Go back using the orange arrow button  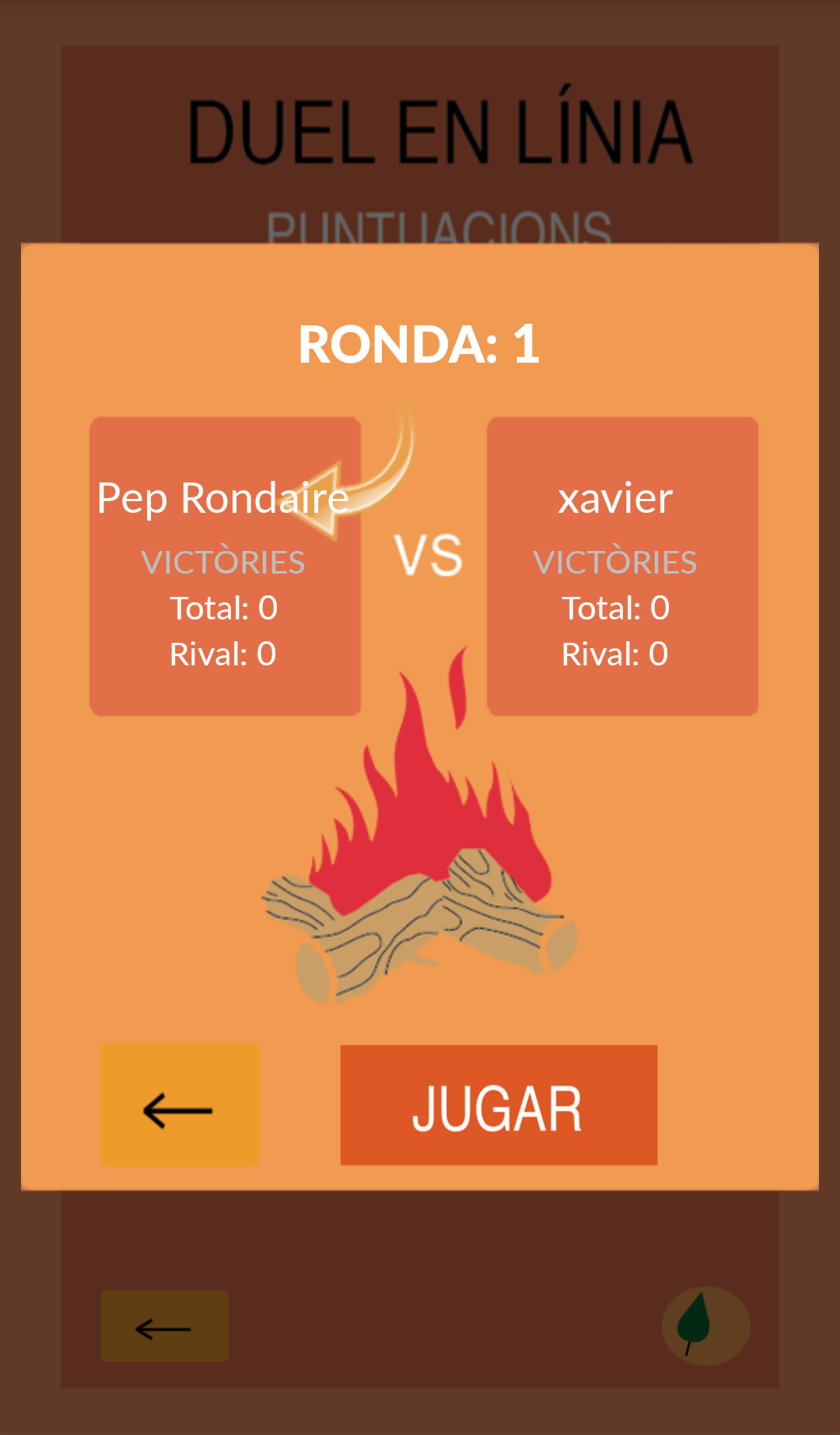(180, 1105)
